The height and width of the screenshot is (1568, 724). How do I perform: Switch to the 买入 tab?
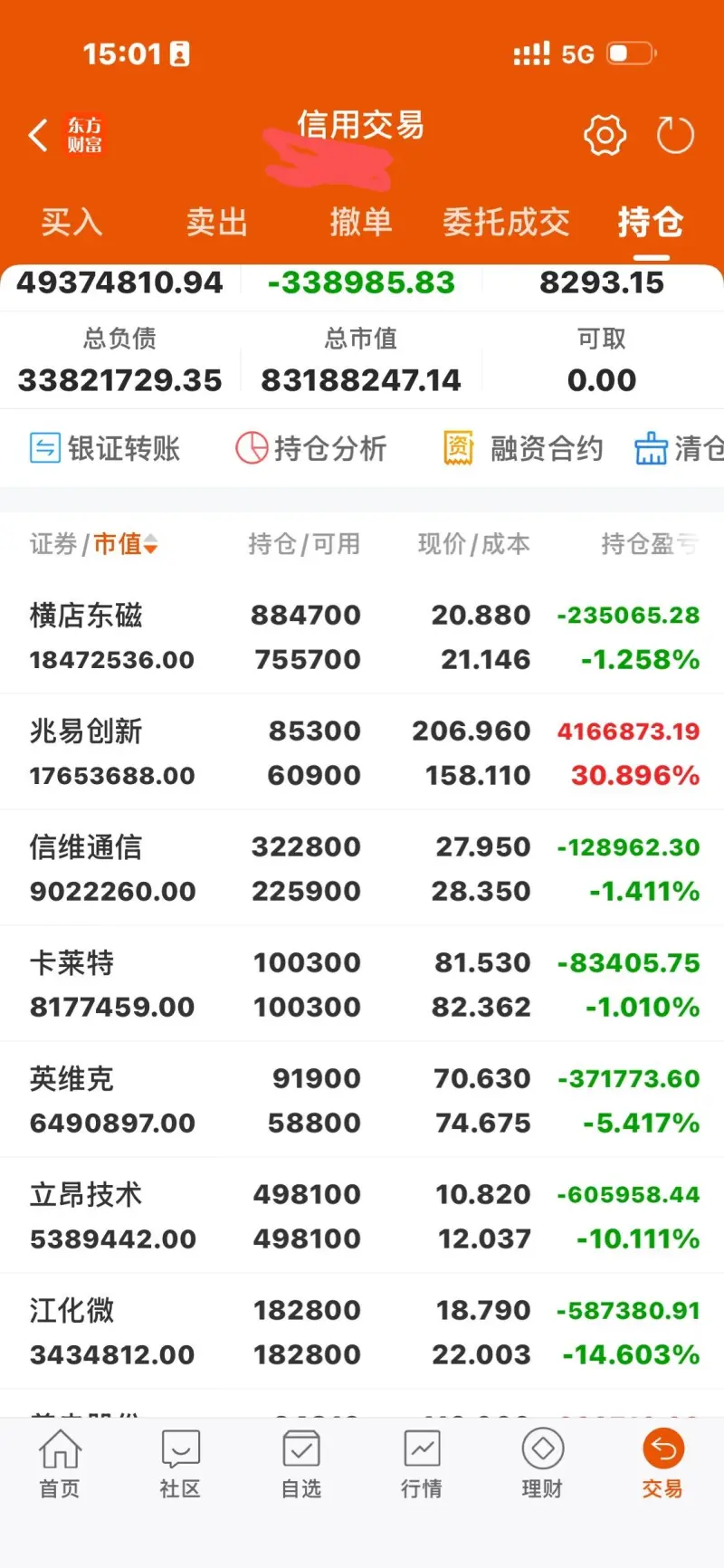[71, 222]
